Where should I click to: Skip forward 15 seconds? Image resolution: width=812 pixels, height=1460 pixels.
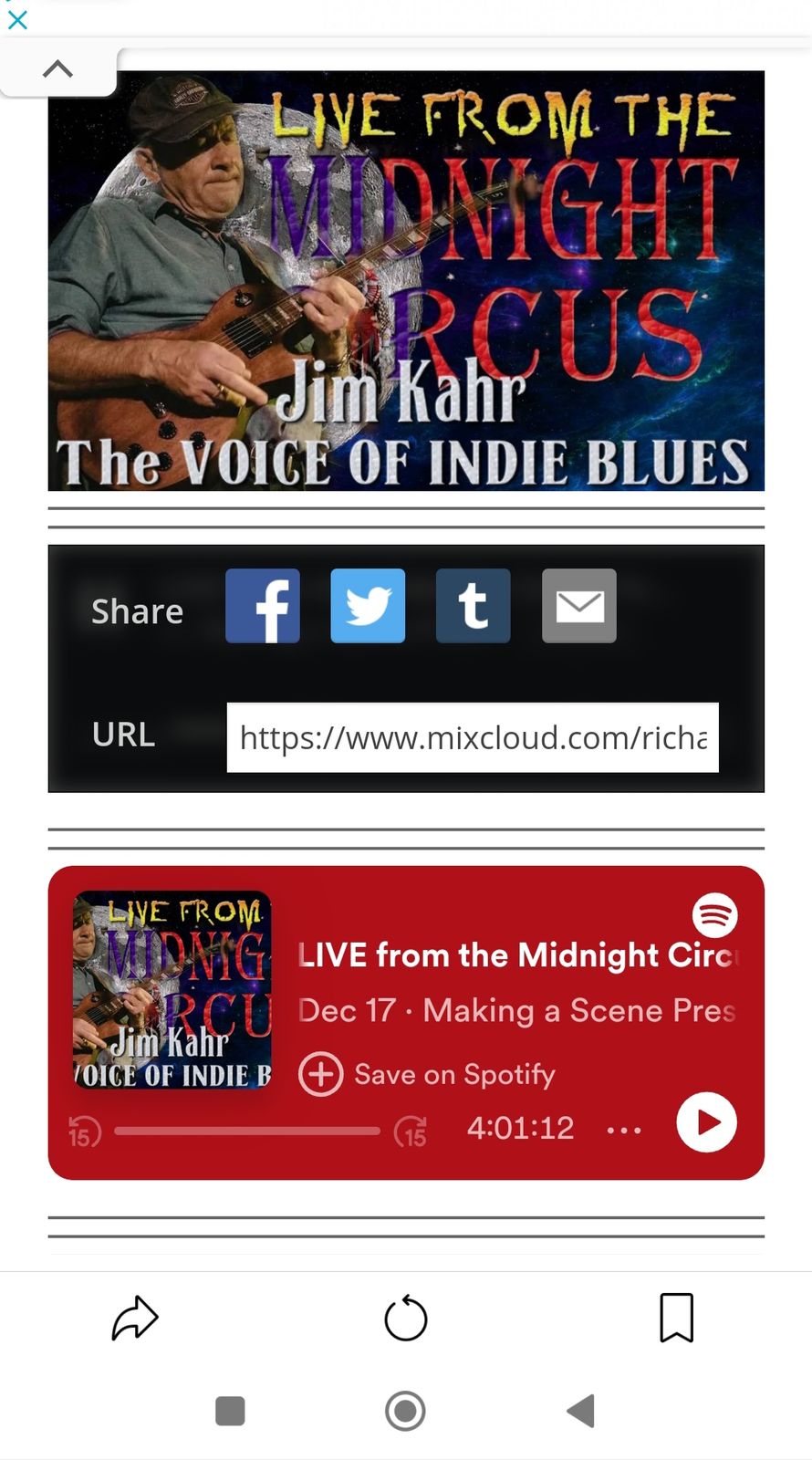pyautogui.click(x=411, y=1131)
